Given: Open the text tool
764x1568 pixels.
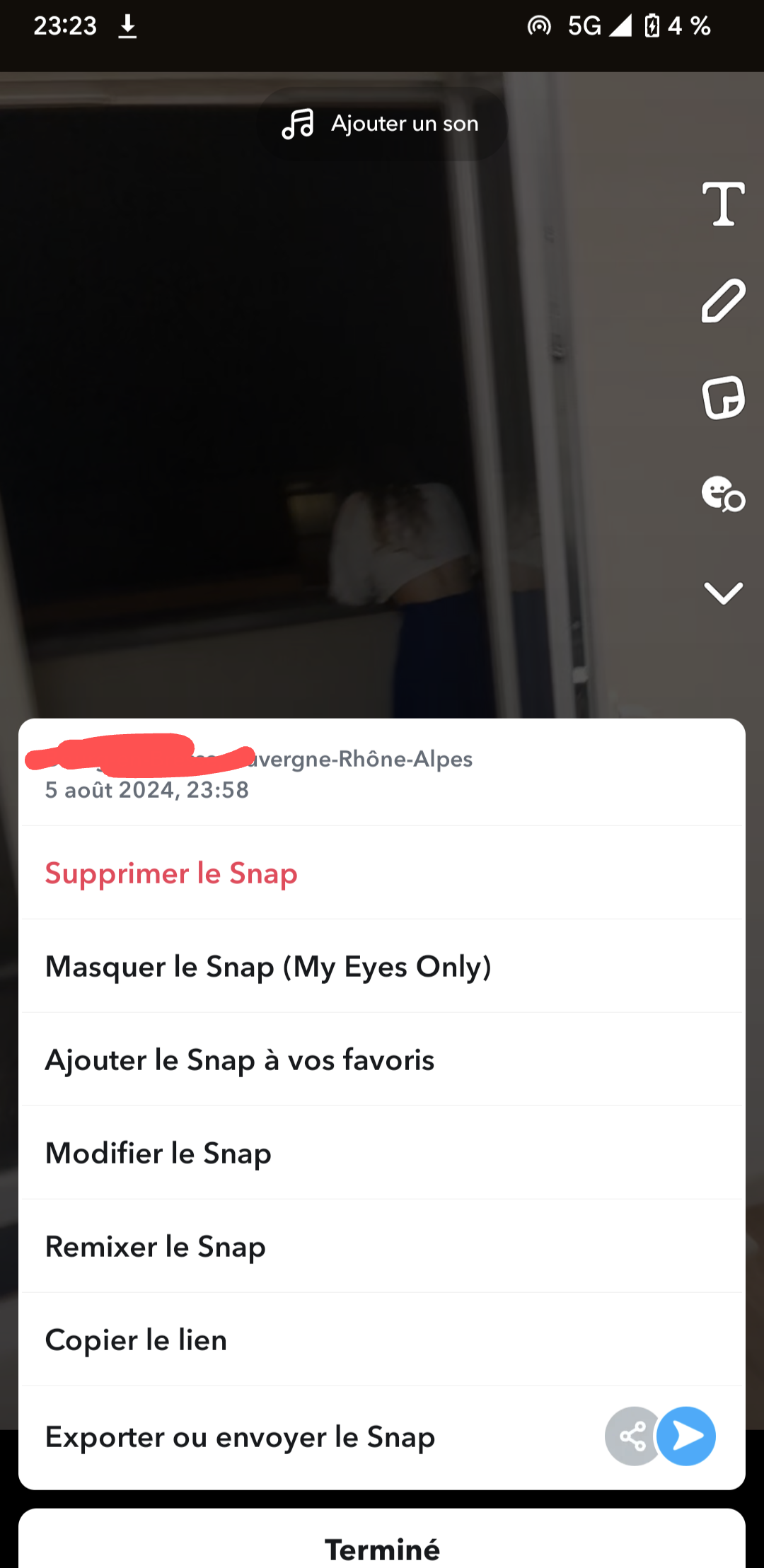Looking at the screenshot, I should point(723,204).
